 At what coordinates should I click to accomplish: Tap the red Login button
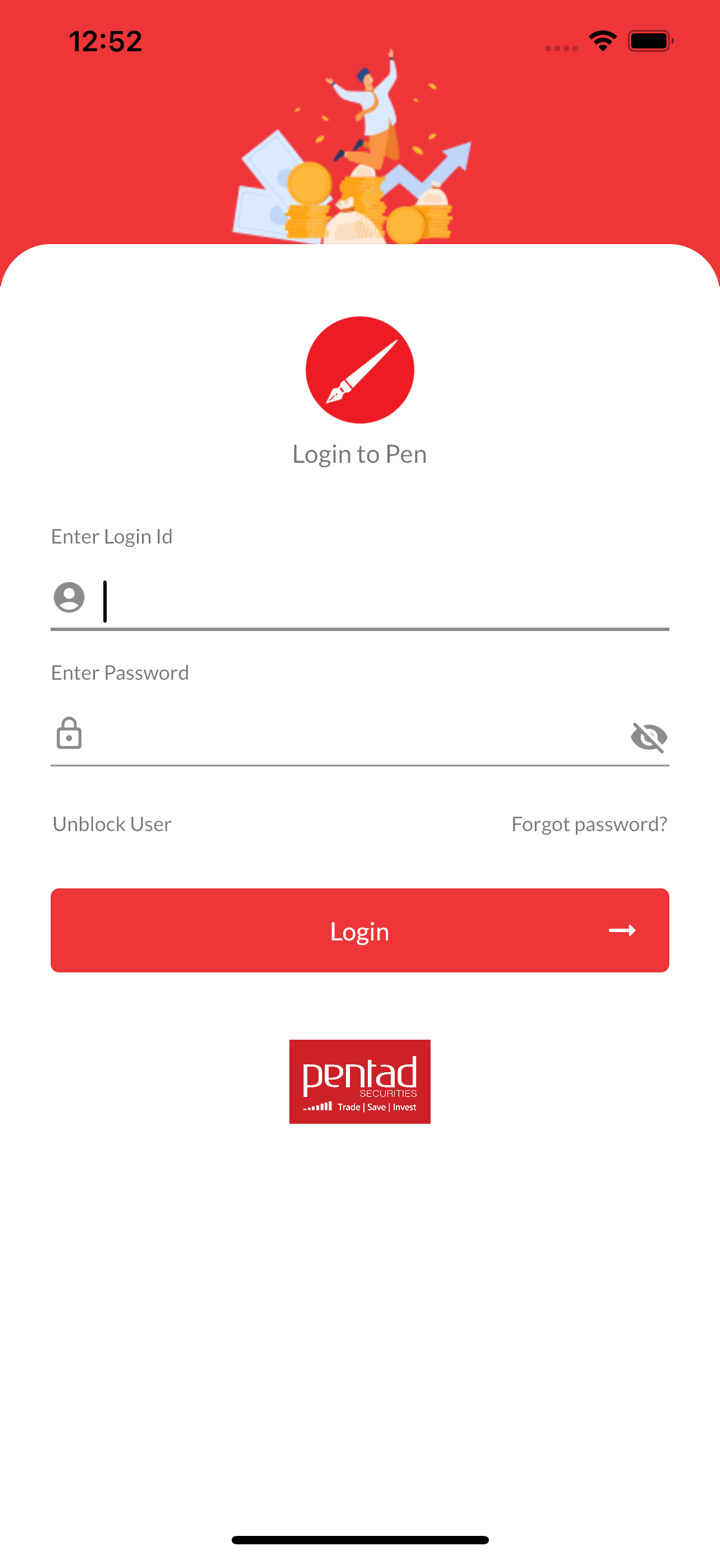[360, 931]
